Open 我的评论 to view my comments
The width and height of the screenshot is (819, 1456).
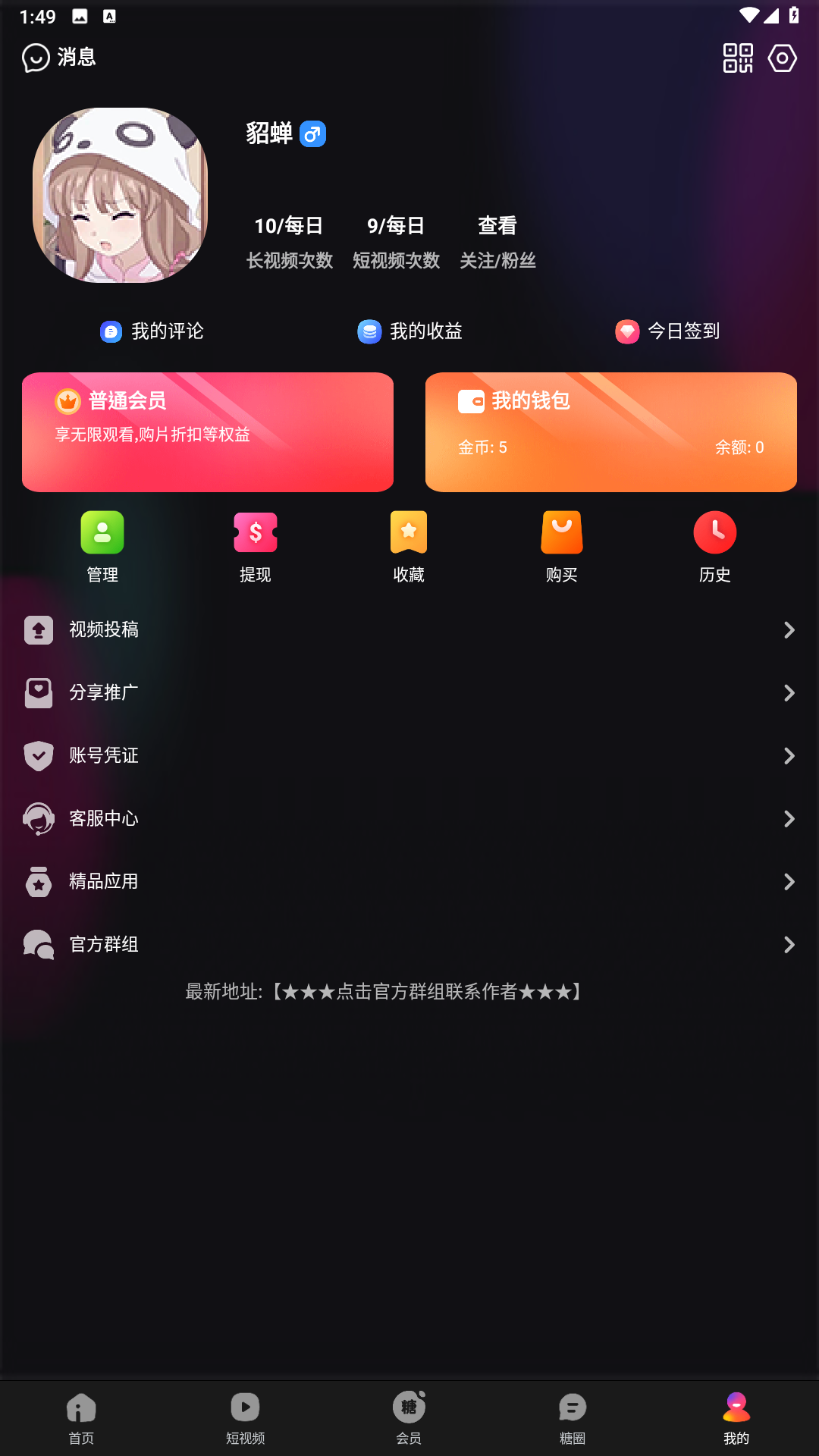151,331
